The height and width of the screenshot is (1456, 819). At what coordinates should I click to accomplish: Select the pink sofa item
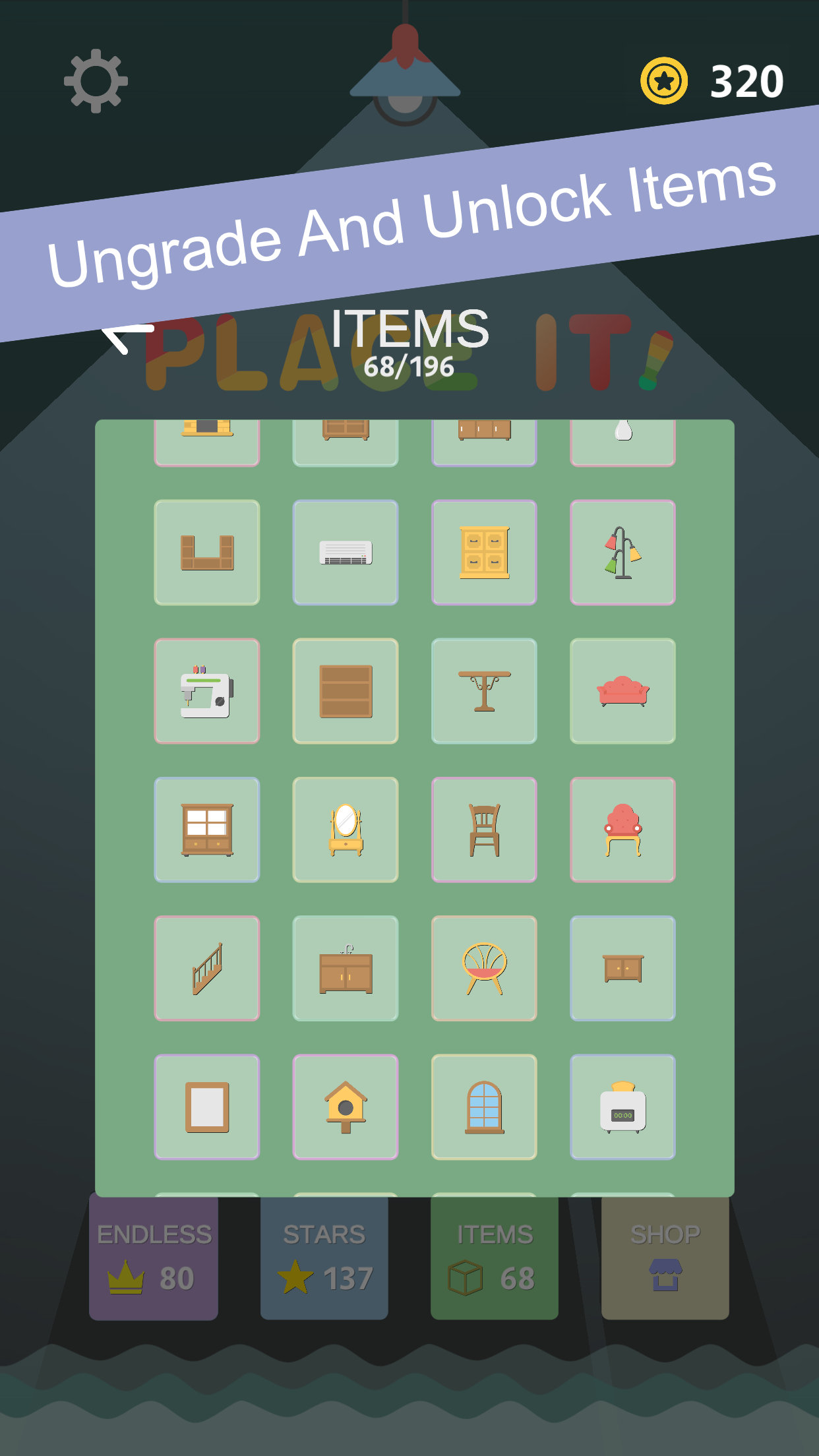click(622, 690)
